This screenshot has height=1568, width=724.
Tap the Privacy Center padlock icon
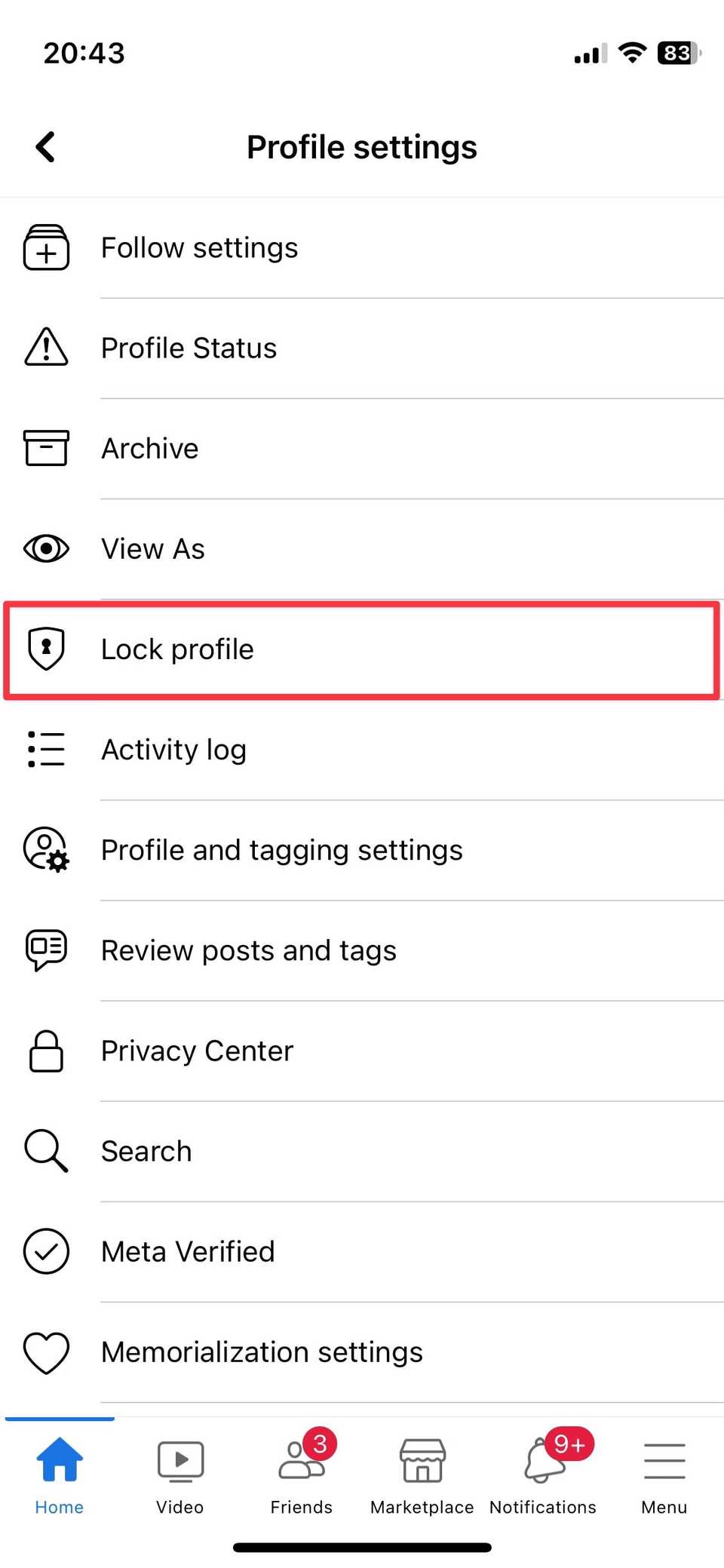(x=45, y=1050)
